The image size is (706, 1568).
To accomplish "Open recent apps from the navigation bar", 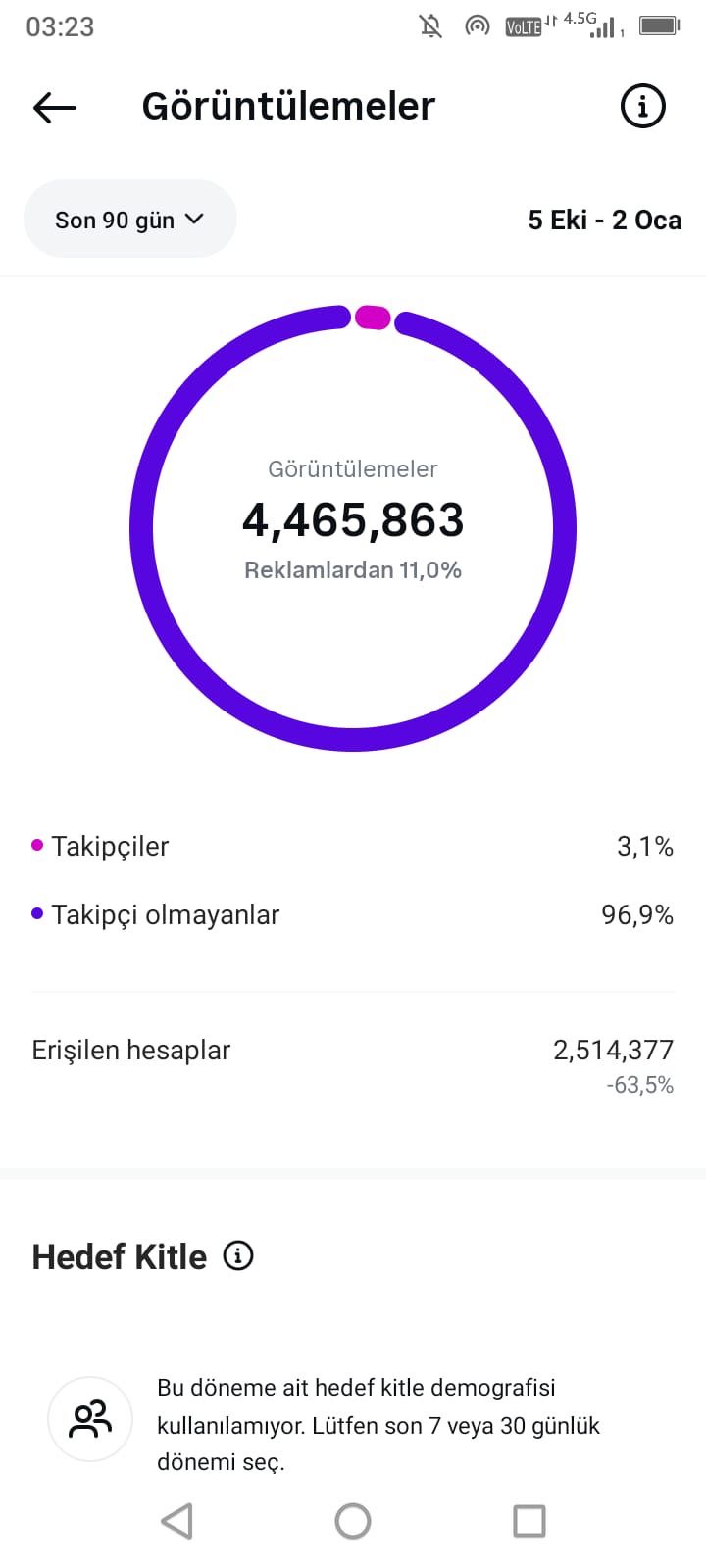I will pyautogui.click(x=529, y=1521).
